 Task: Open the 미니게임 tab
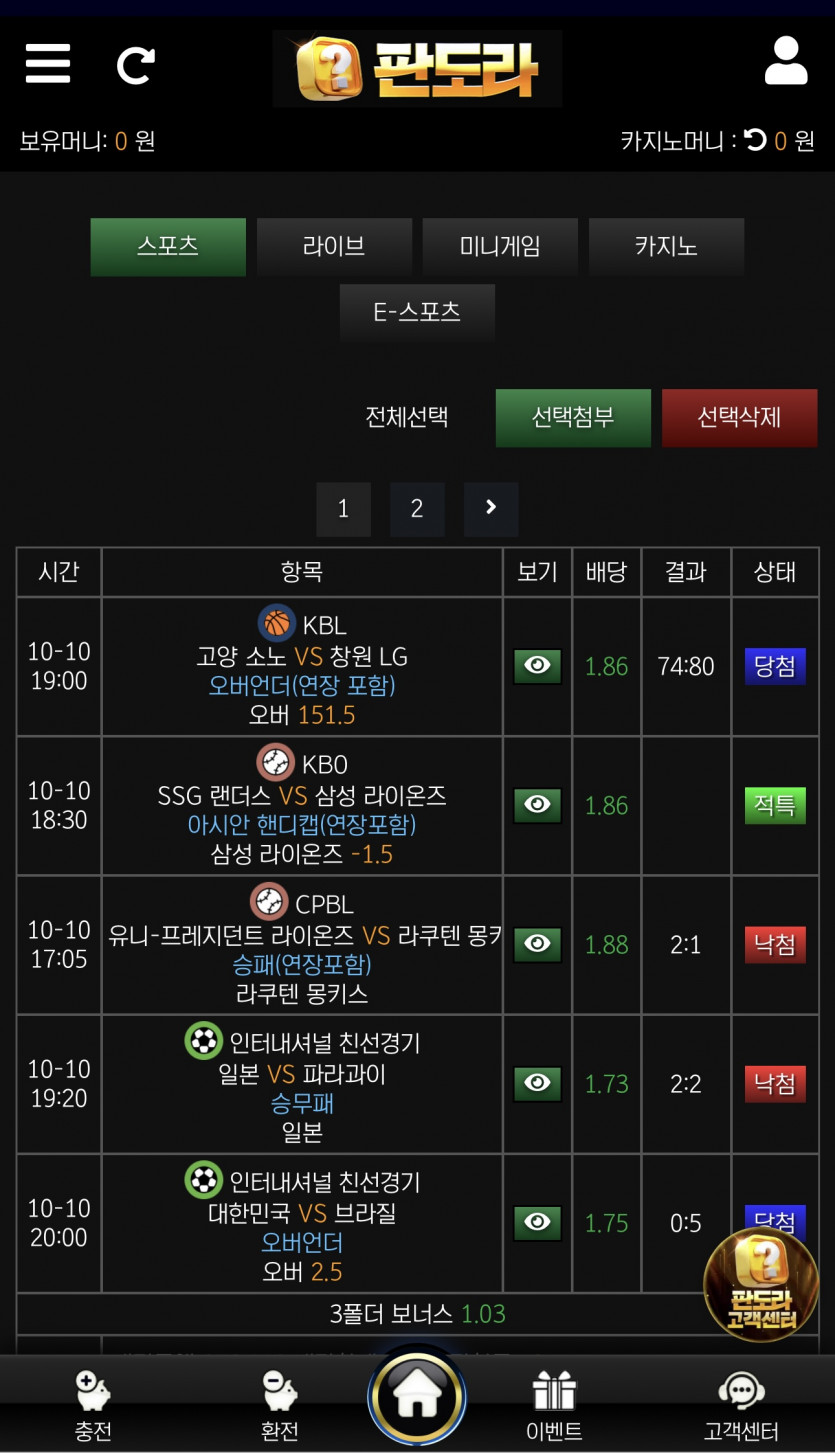click(x=500, y=247)
